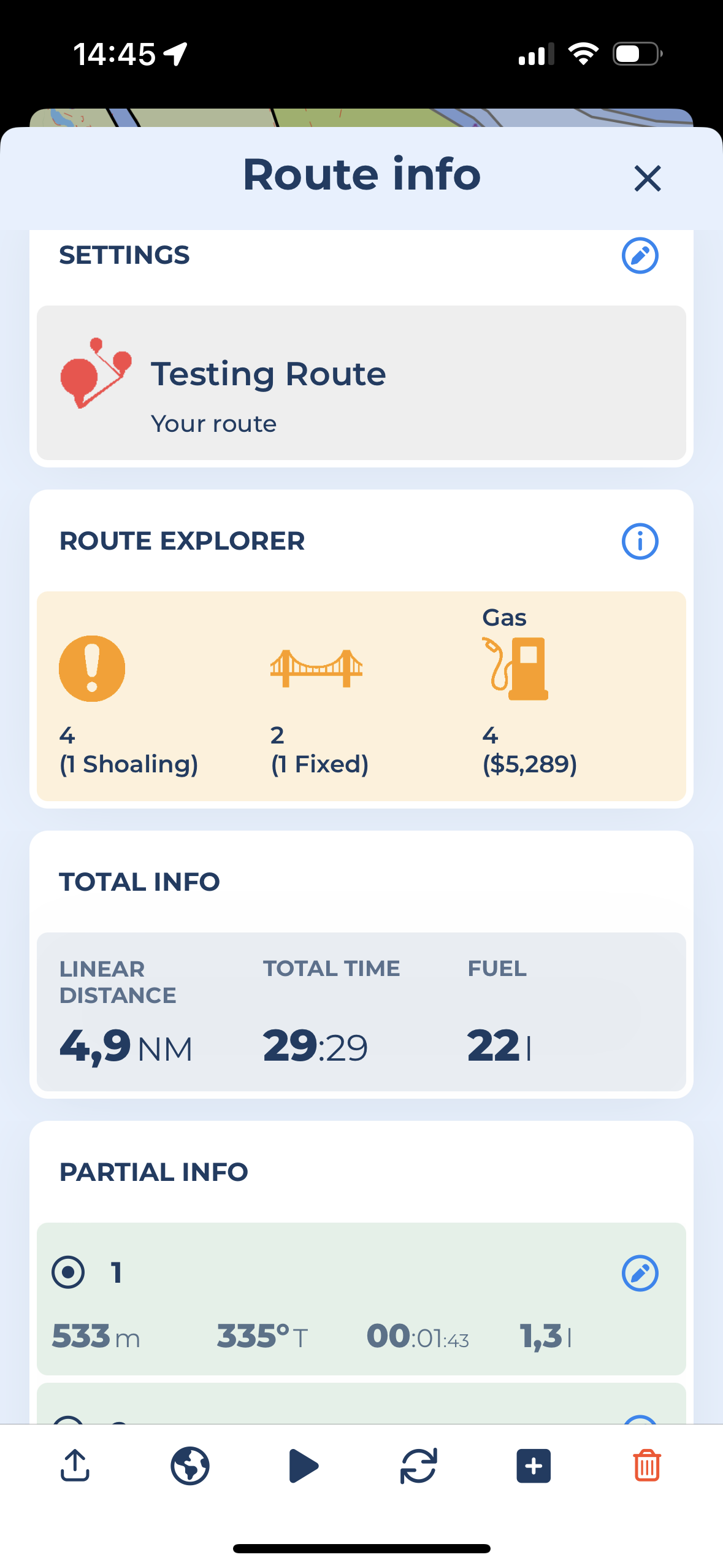The width and height of the screenshot is (723, 1568).
Task: Share the route using the export icon
Action: pyautogui.click(x=75, y=1465)
